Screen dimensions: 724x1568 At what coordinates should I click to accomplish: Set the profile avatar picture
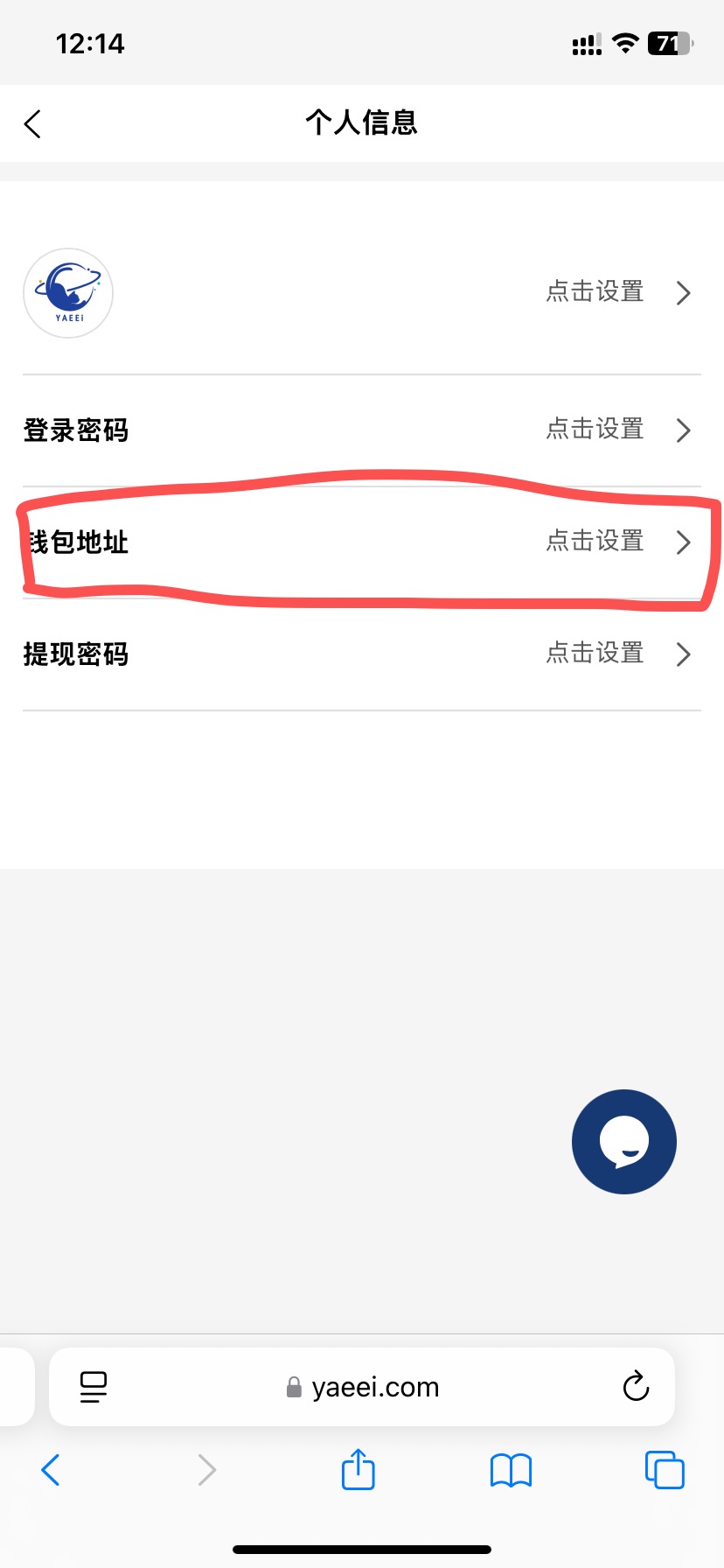[68, 293]
